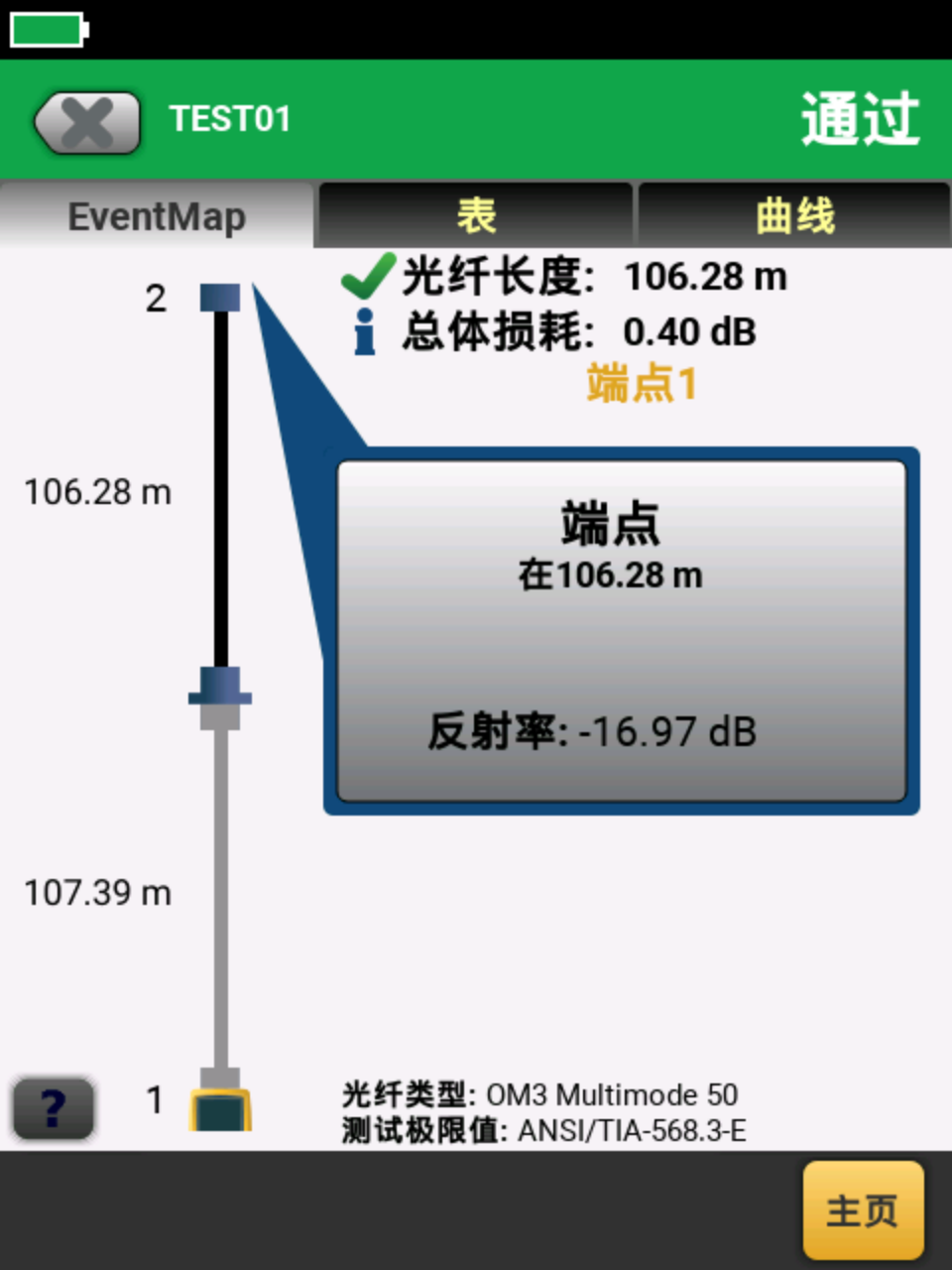Select event 2 on the event map
The height and width of the screenshot is (1270, 952).
click(220, 297)
